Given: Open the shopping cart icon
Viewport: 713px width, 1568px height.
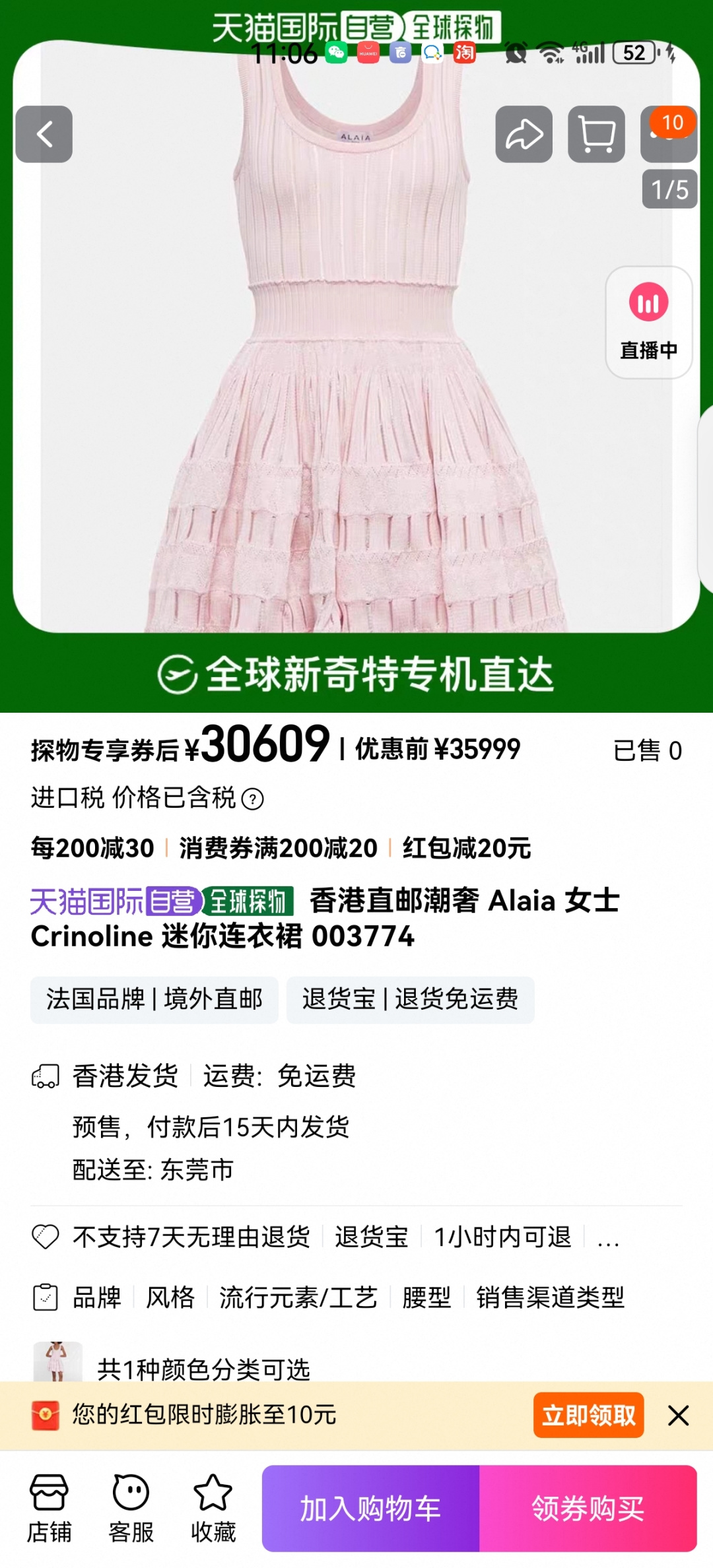Looking at the screenshot, I should coord(596,134).
